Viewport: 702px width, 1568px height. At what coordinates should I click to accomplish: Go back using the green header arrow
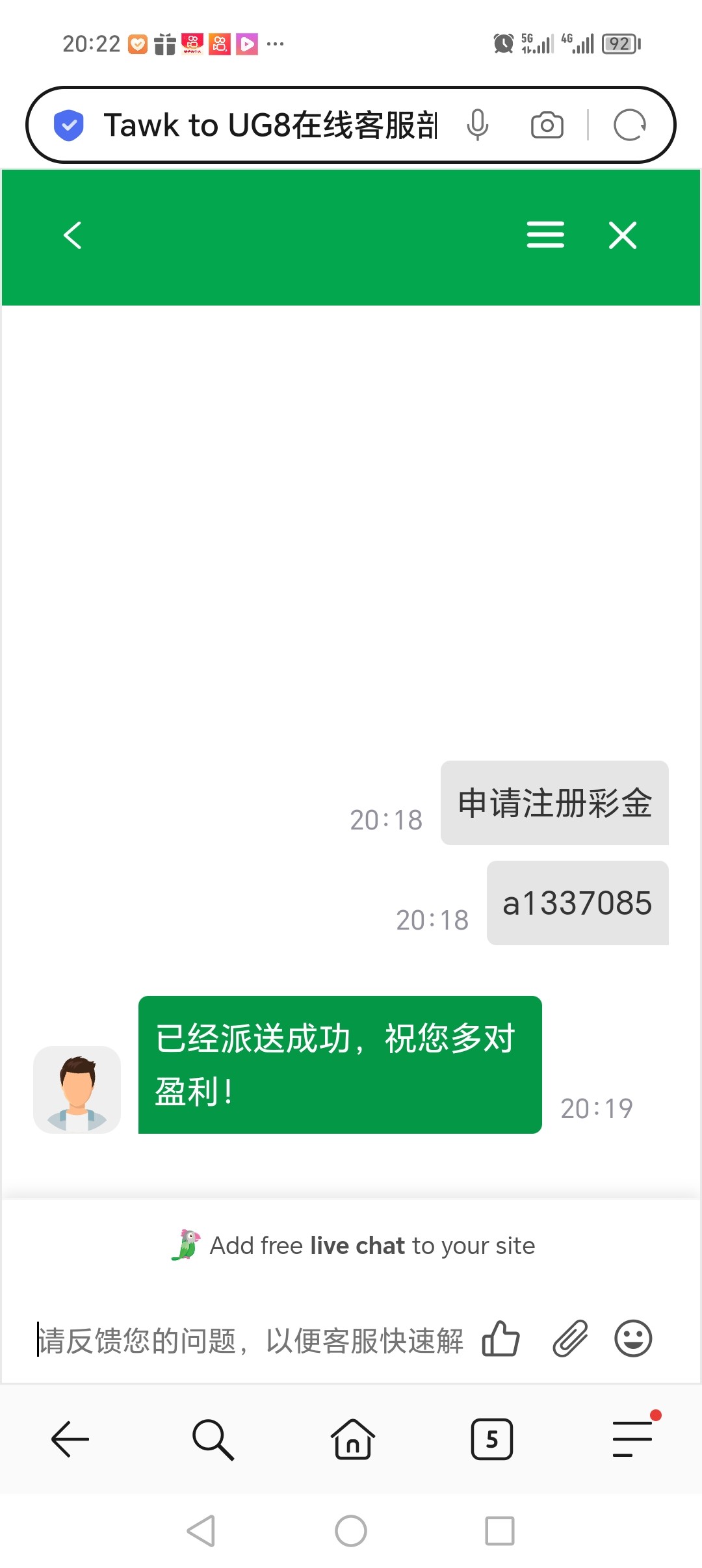pos(72,235)
